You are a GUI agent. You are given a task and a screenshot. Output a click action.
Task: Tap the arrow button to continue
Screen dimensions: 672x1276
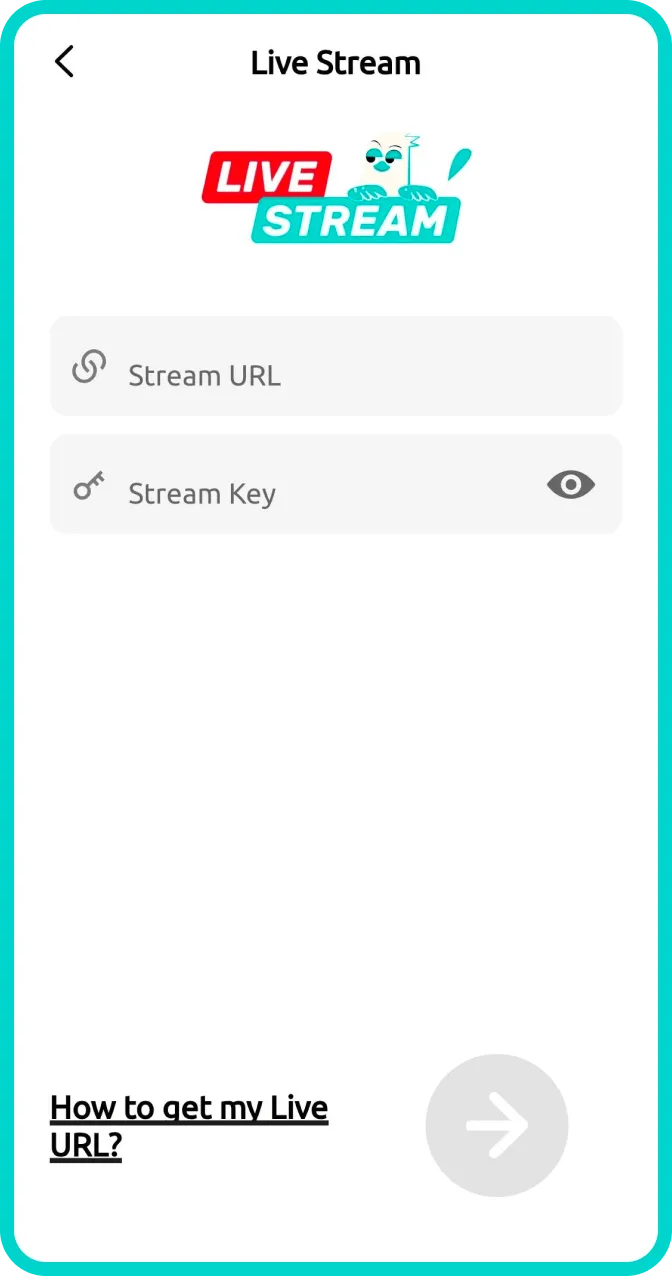click(497, 1125)
